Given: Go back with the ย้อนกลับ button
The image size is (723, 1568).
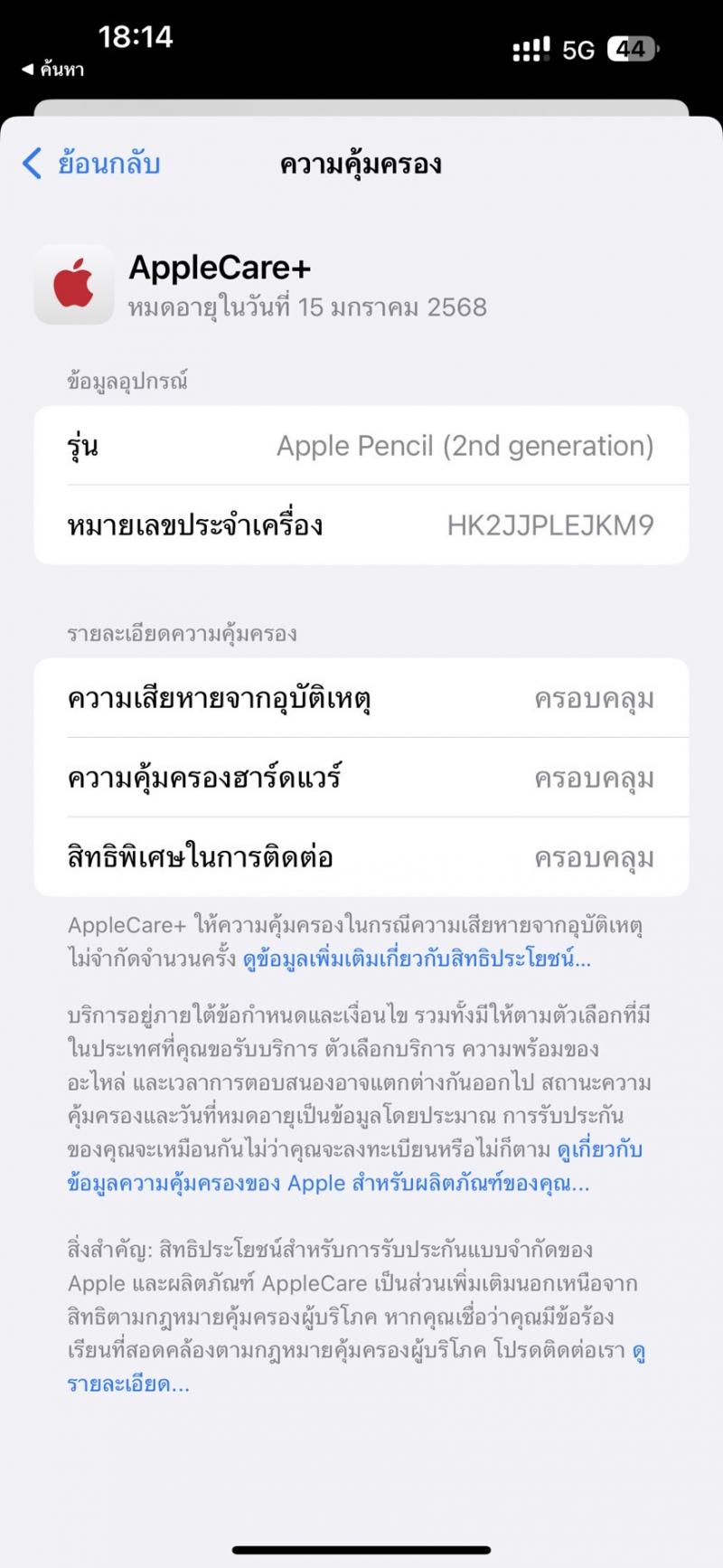Looking at the screenshot, I should (x=91, y=164).
